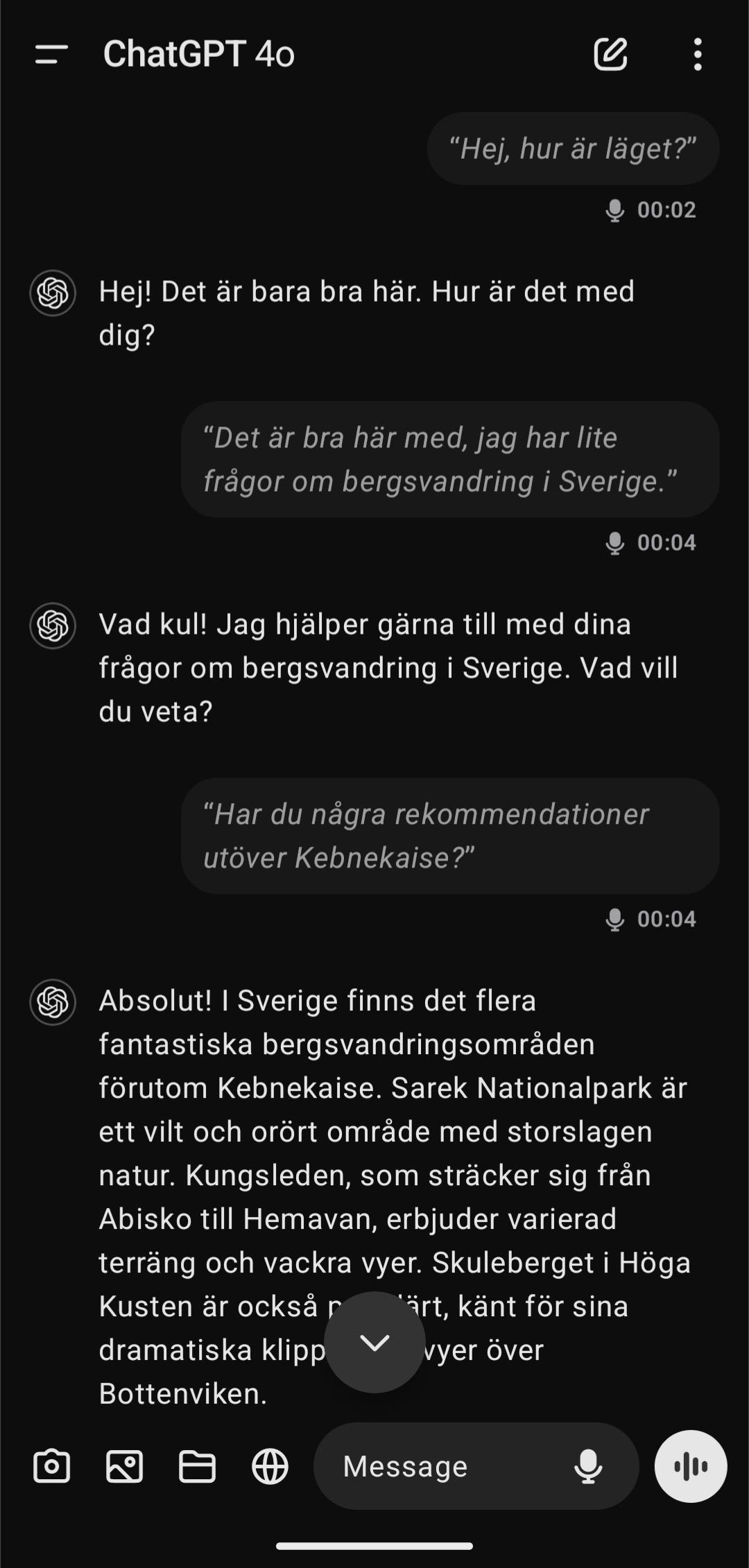Attach an image from the gallery

[x=124, y=1466]
